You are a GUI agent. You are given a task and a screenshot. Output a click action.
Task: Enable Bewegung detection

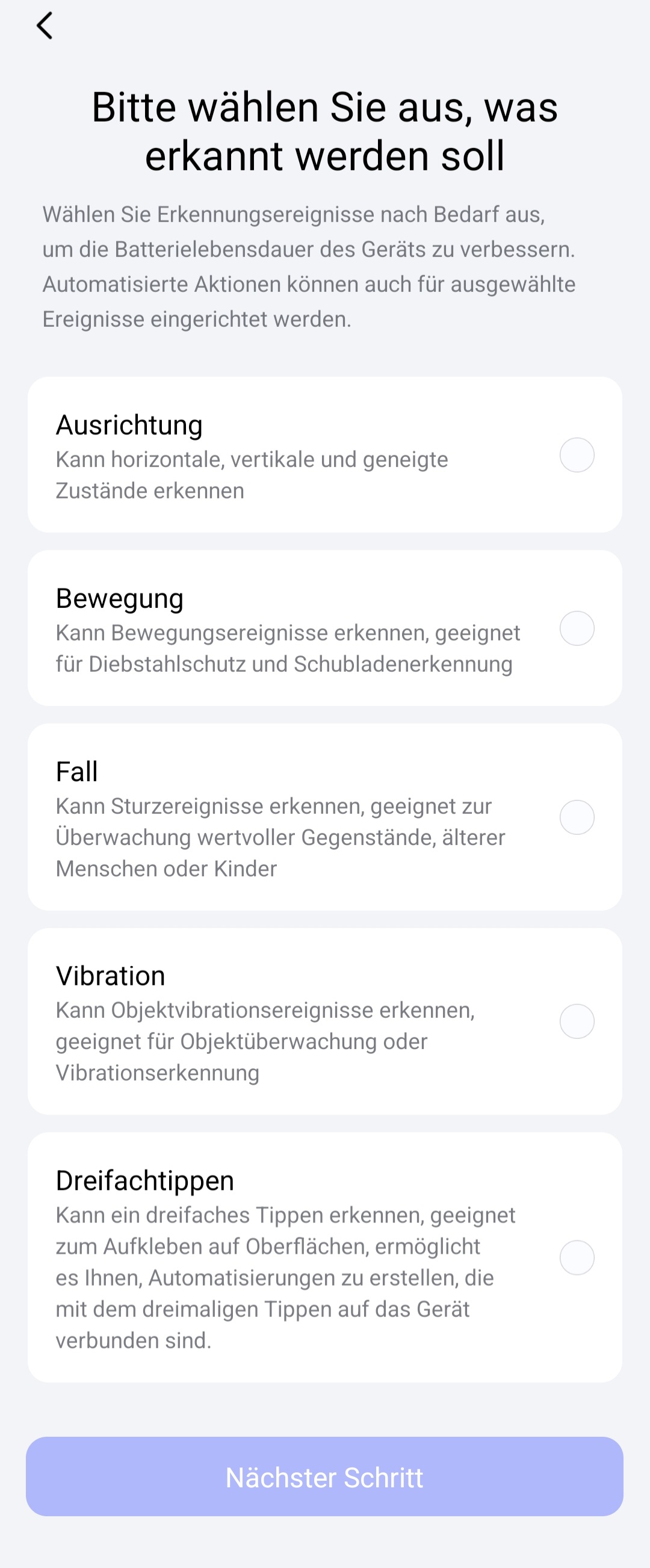(x=577, y=628)
